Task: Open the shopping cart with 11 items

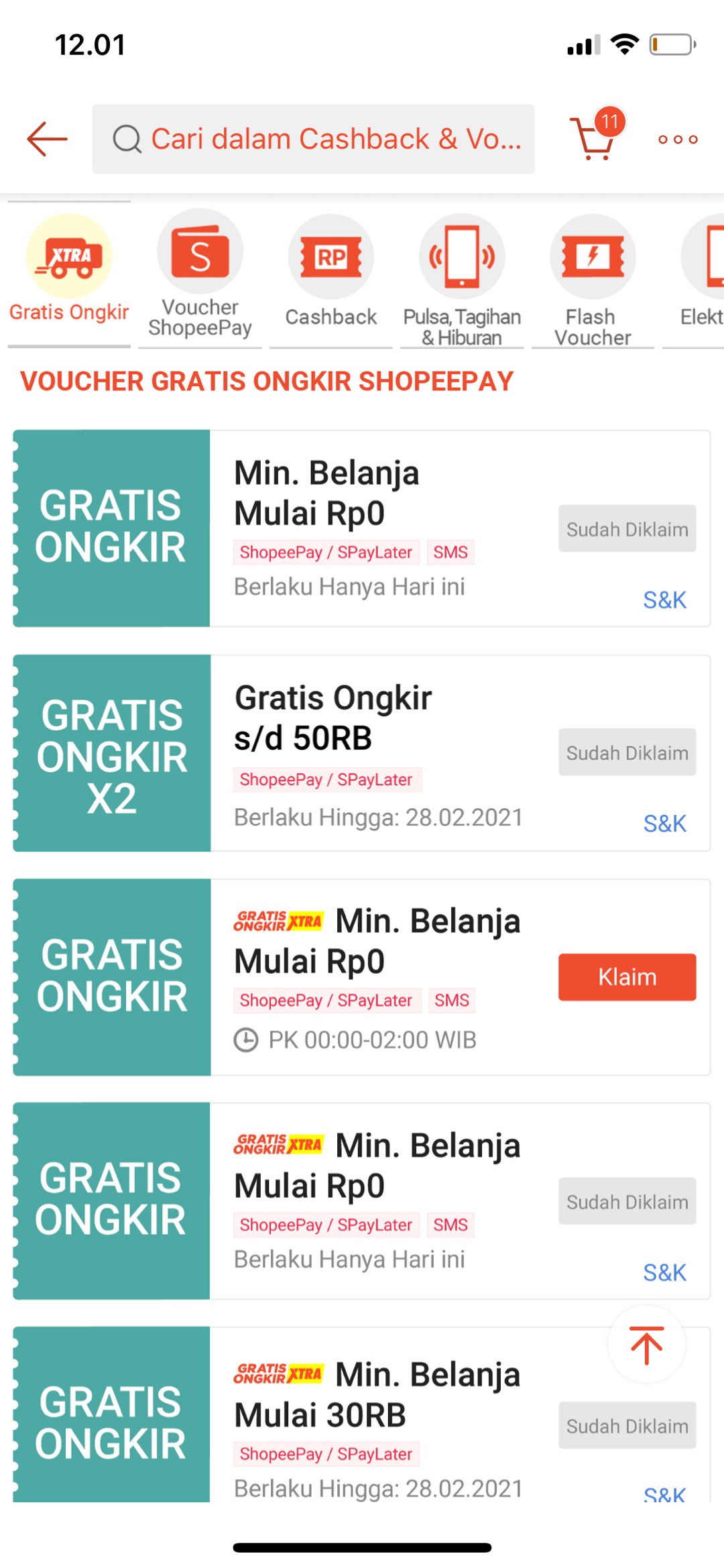Action: (x=593, y=139)
